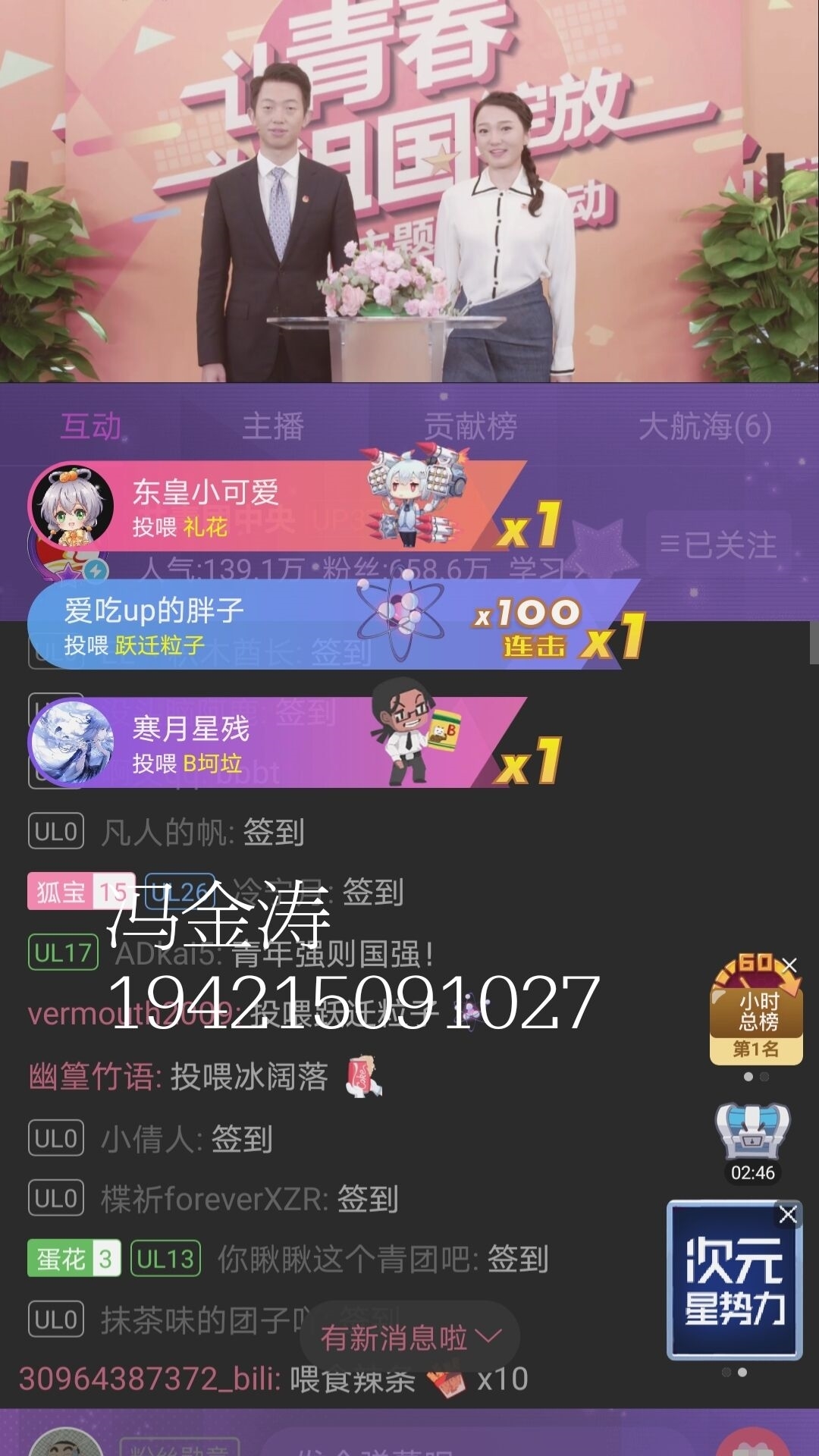819x1456 pixels.
Task: Dismiss the hourly ranking widget
Action: (x=789, y=965)
